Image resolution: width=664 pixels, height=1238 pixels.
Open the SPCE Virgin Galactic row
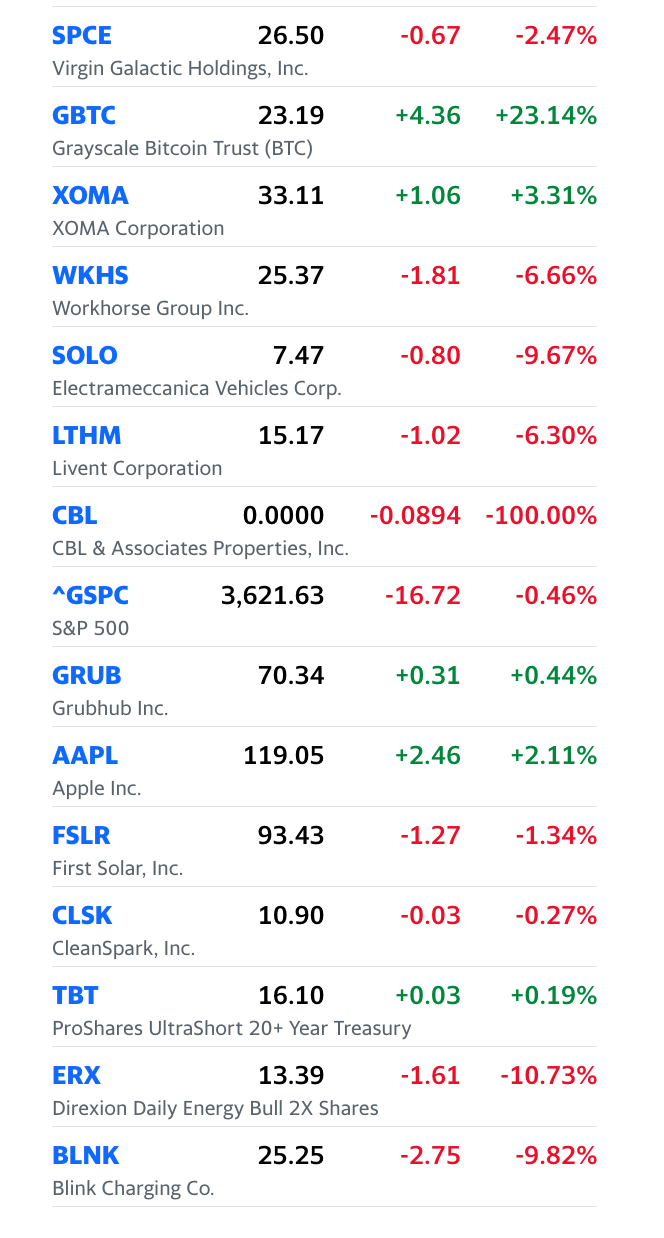(82, 36)
